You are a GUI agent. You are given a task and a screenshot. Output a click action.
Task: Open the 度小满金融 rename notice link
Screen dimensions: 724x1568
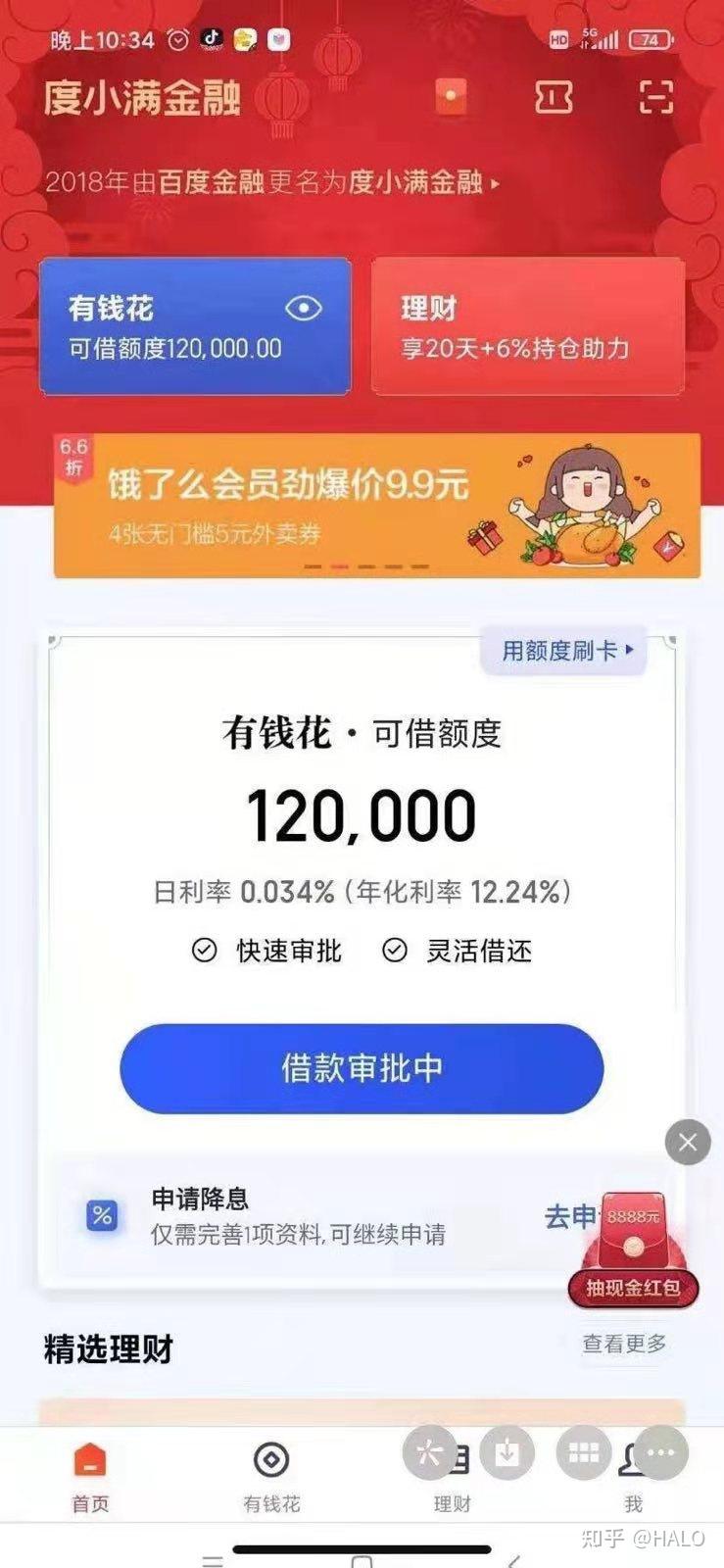point(272,182)
